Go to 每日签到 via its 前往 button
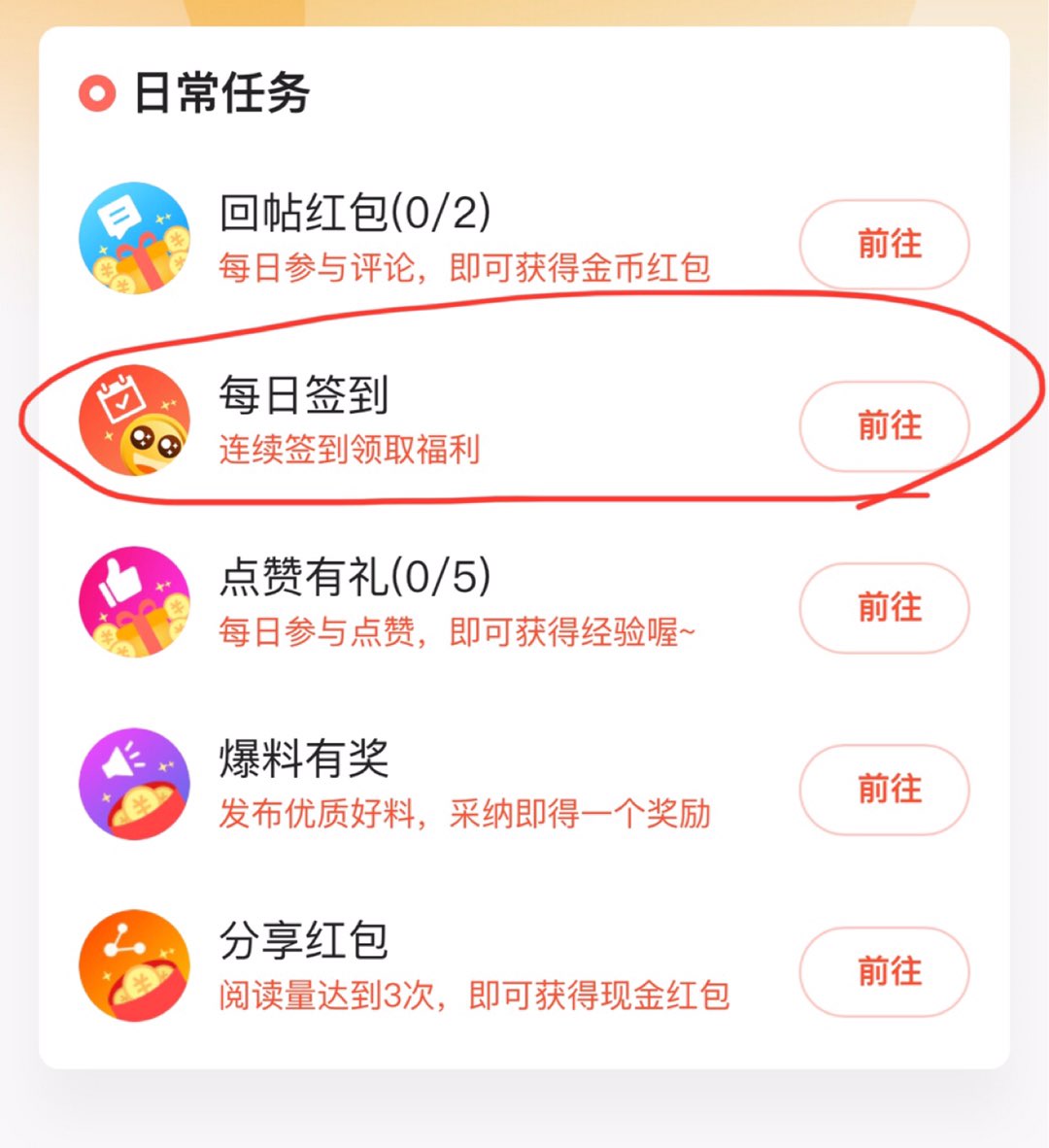 884,426
